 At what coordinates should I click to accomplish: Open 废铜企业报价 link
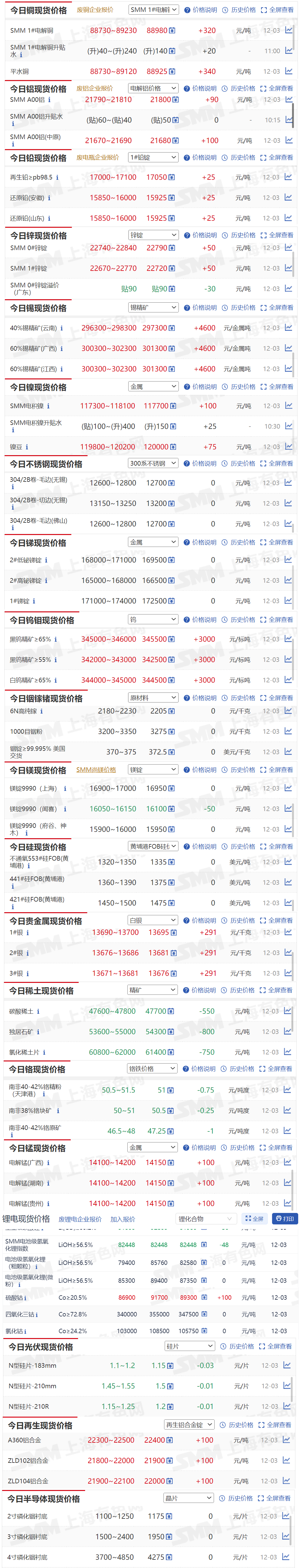pos(95,10)
